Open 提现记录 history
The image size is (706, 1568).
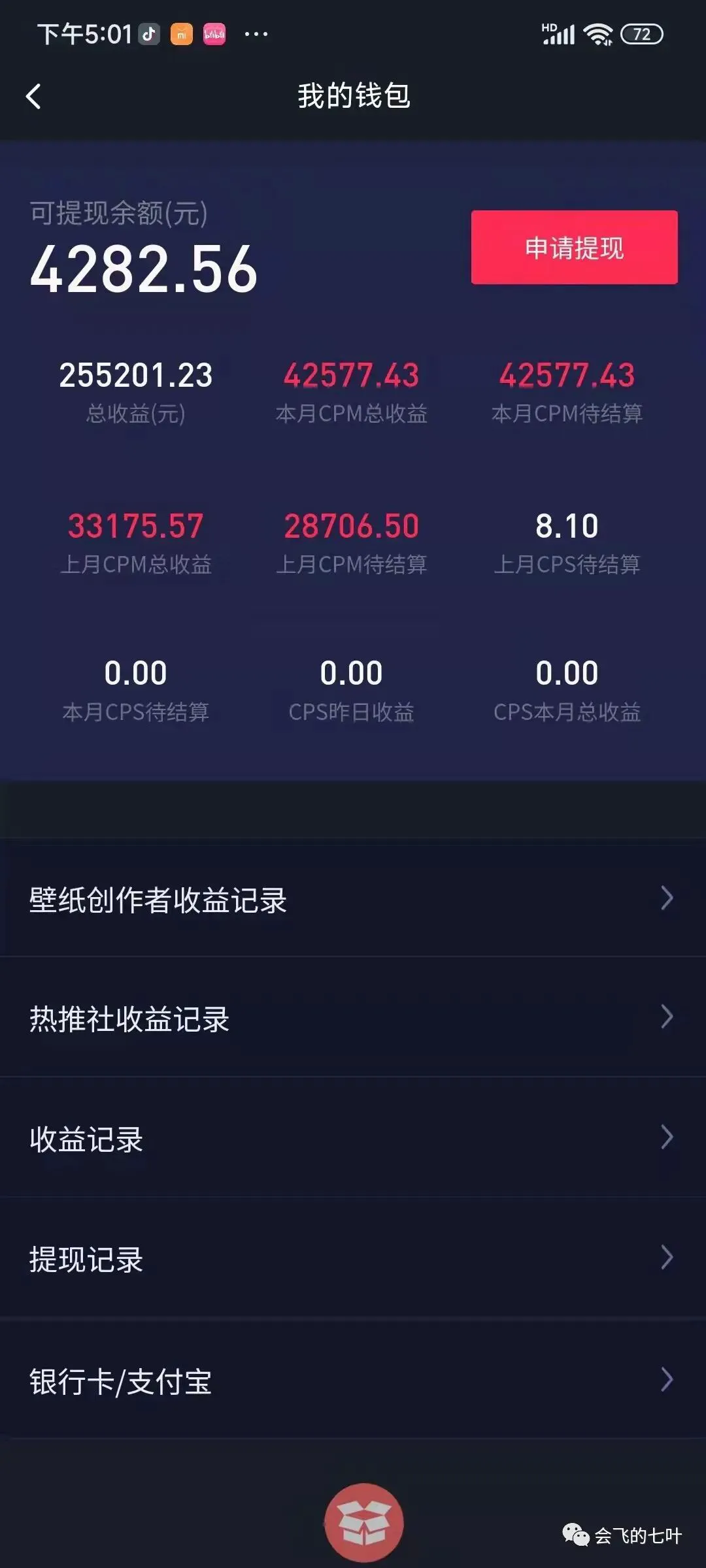pos(353,1259)
